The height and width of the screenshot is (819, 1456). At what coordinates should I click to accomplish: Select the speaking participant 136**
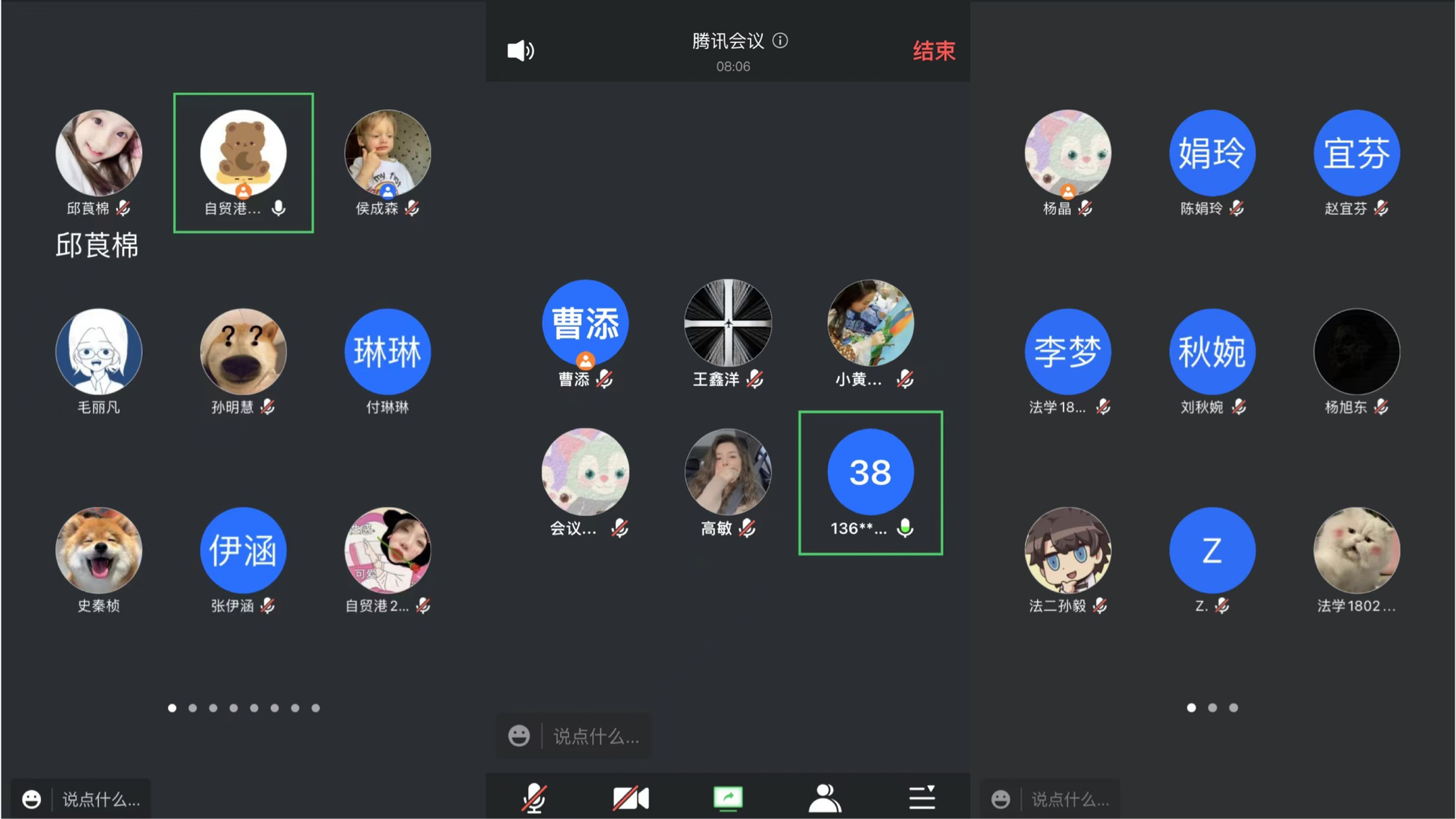[x=870, y=473]
